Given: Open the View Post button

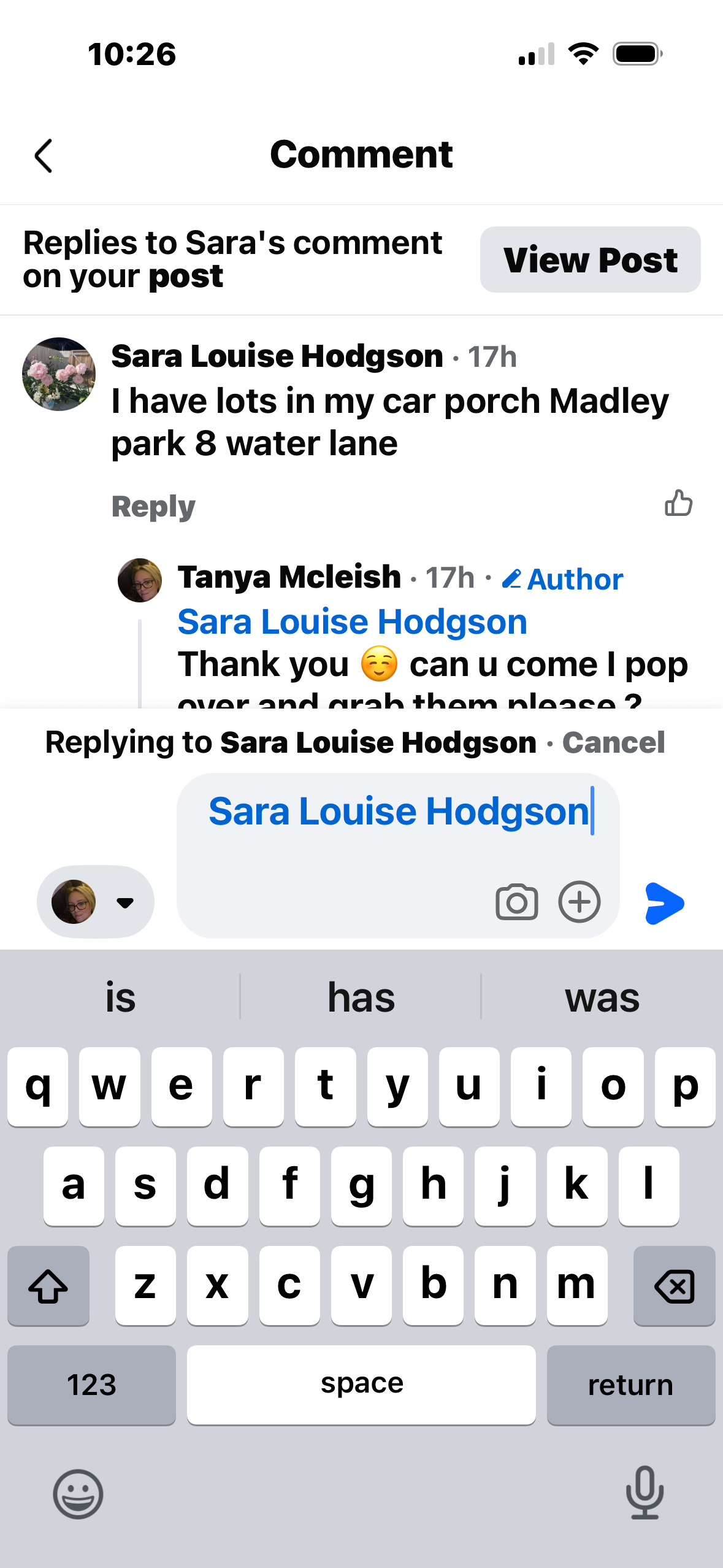Looking at the screenshot, I should pyautogui.click(x=590, y=259).
